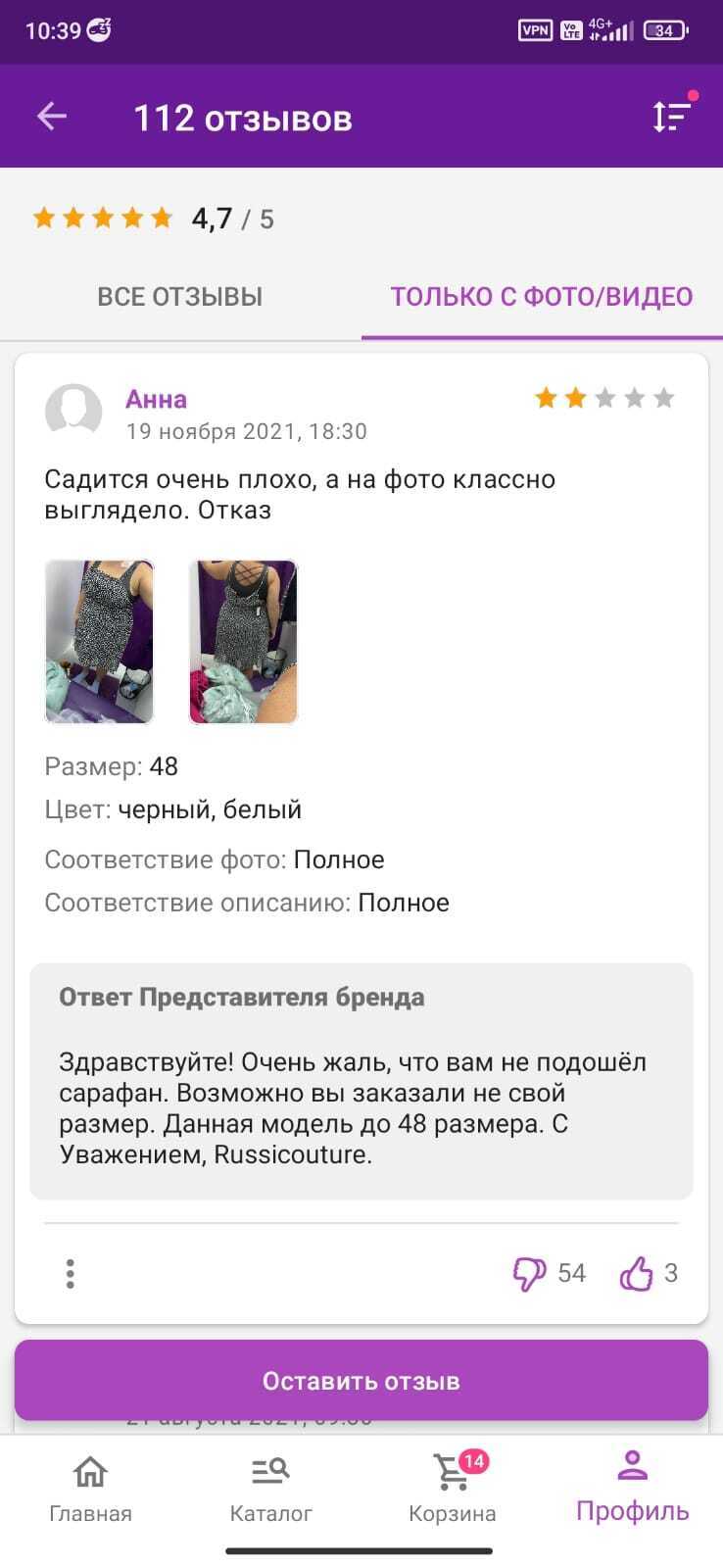The image size is (723, 1568).
Task: Tap the Оставить отзыв button
Action: coord(361,1381)
